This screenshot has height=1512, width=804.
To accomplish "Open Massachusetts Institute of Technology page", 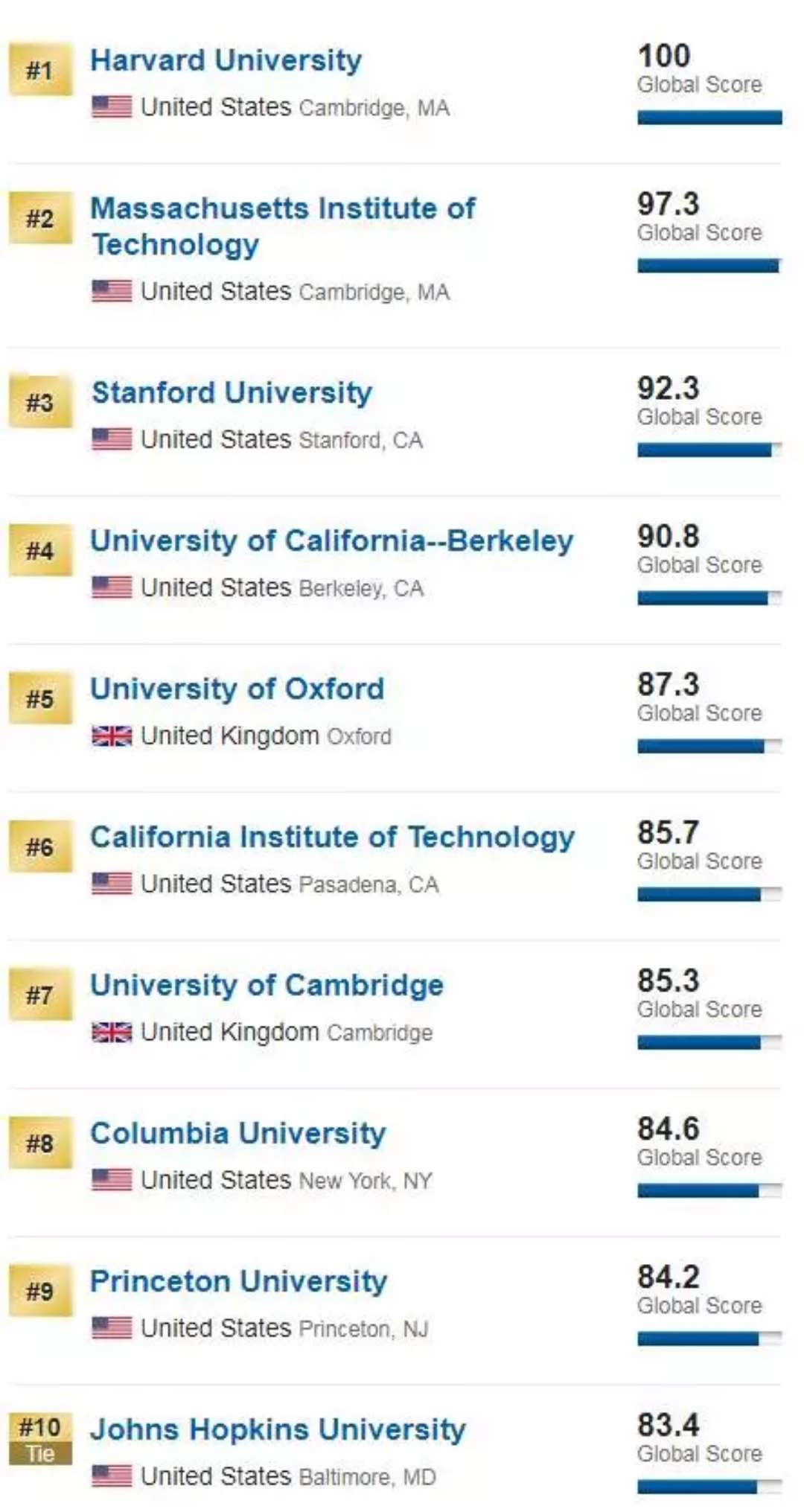I will [283, 226].
